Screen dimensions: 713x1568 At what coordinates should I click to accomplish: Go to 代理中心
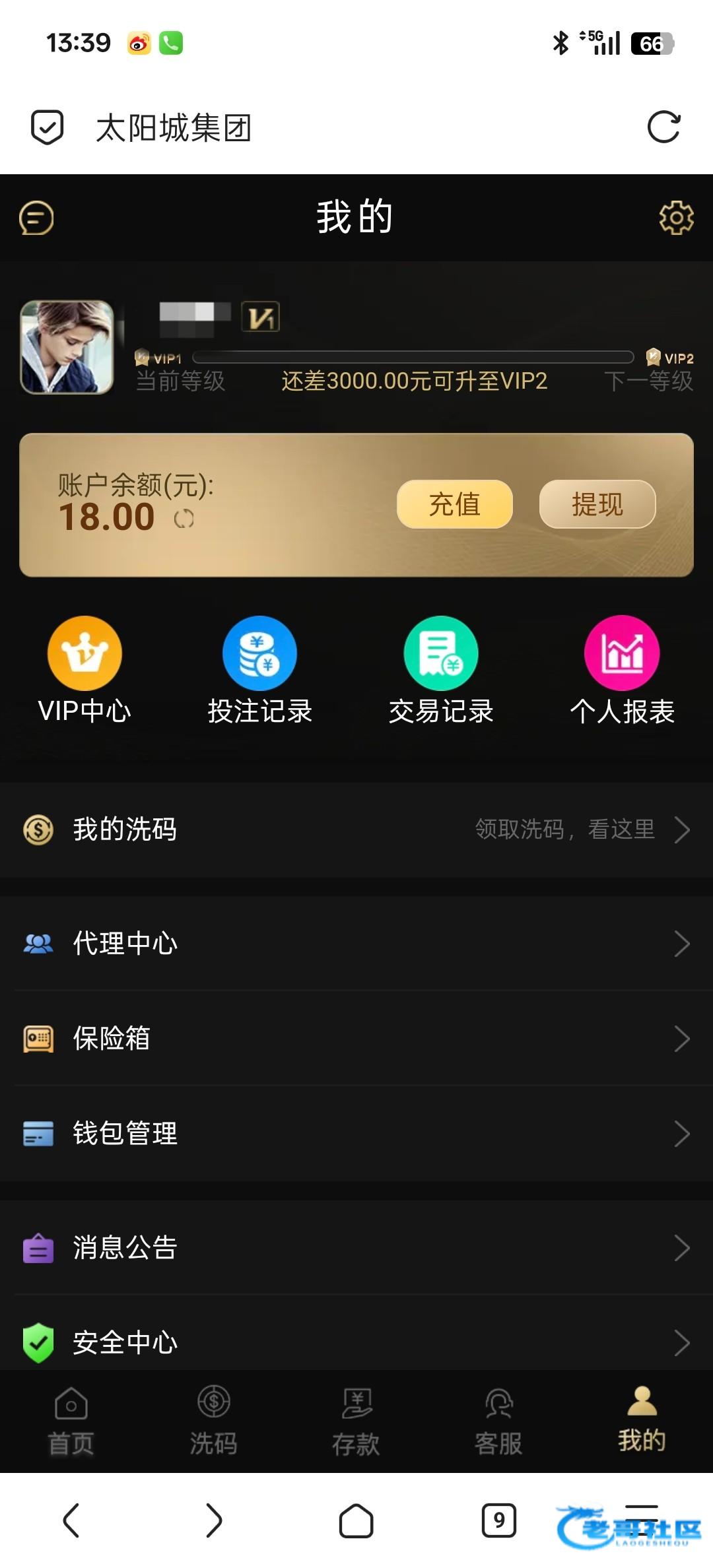356,943
